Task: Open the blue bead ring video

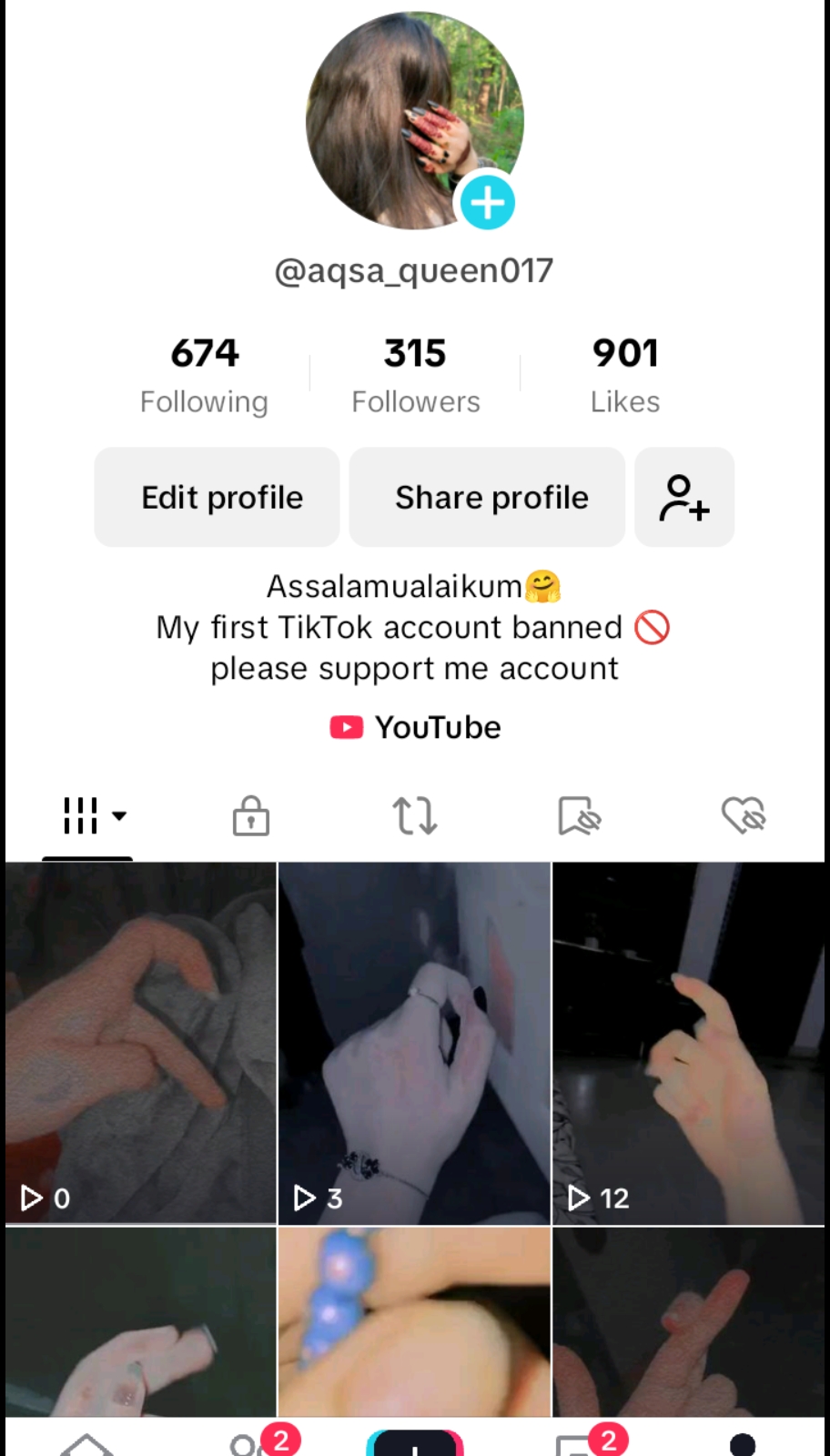Action: click(x=414, y=1321)
